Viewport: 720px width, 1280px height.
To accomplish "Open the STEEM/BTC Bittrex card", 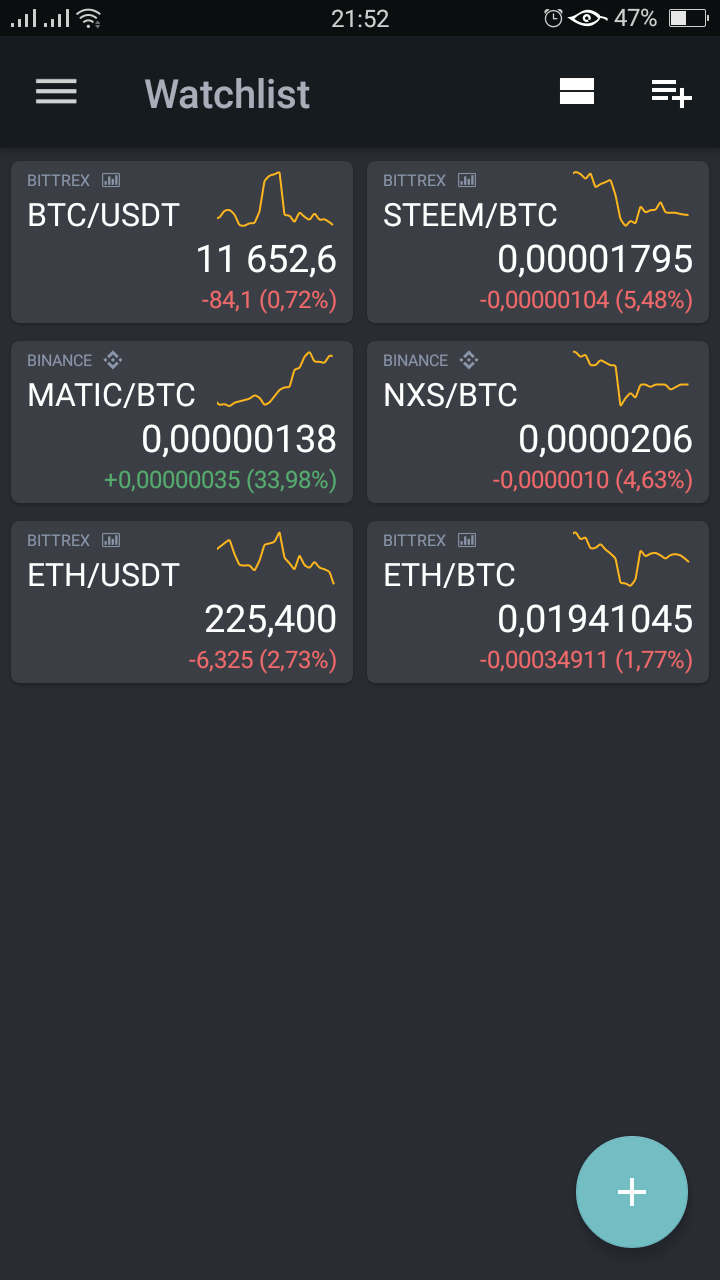I will 538,242.
